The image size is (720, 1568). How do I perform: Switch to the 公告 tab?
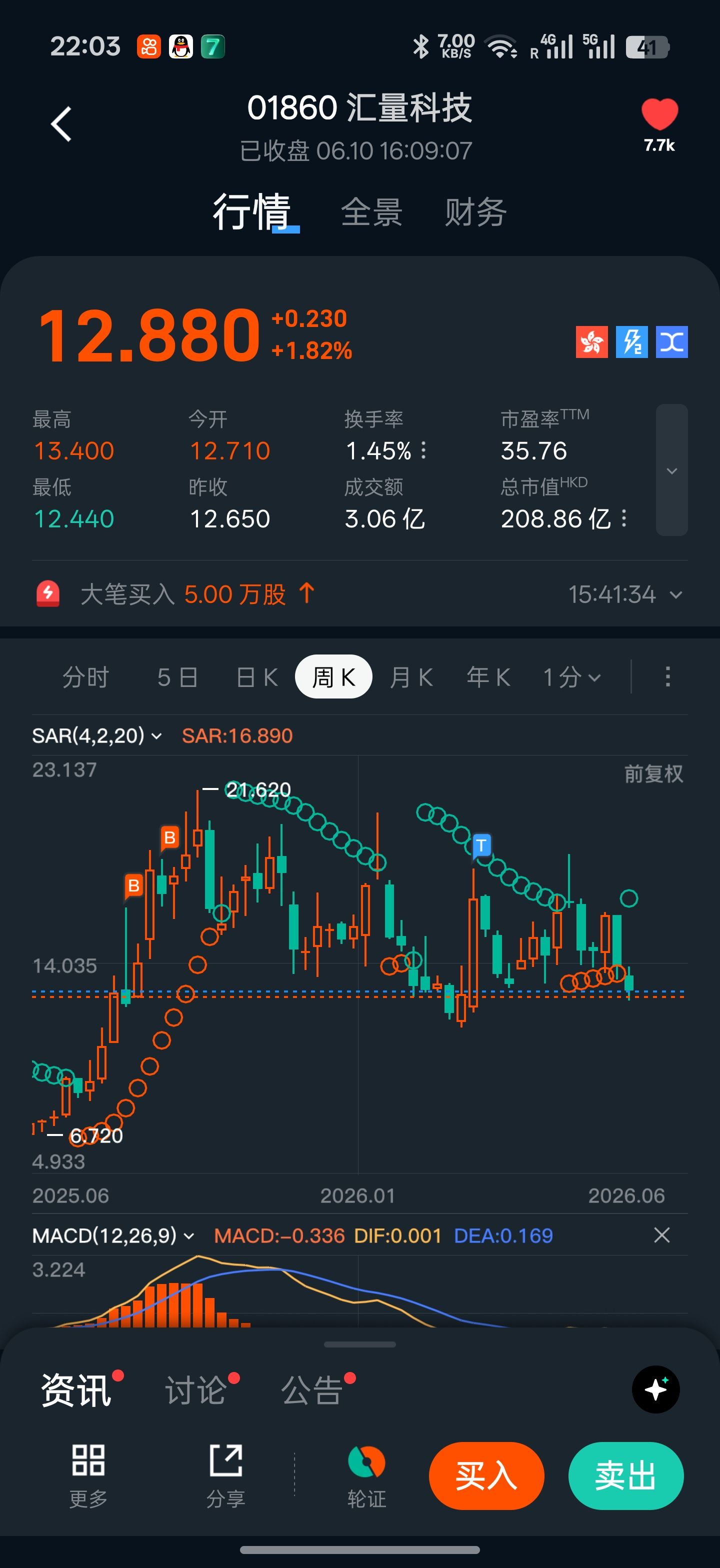pyautogui.click(x=311, y=1390)
